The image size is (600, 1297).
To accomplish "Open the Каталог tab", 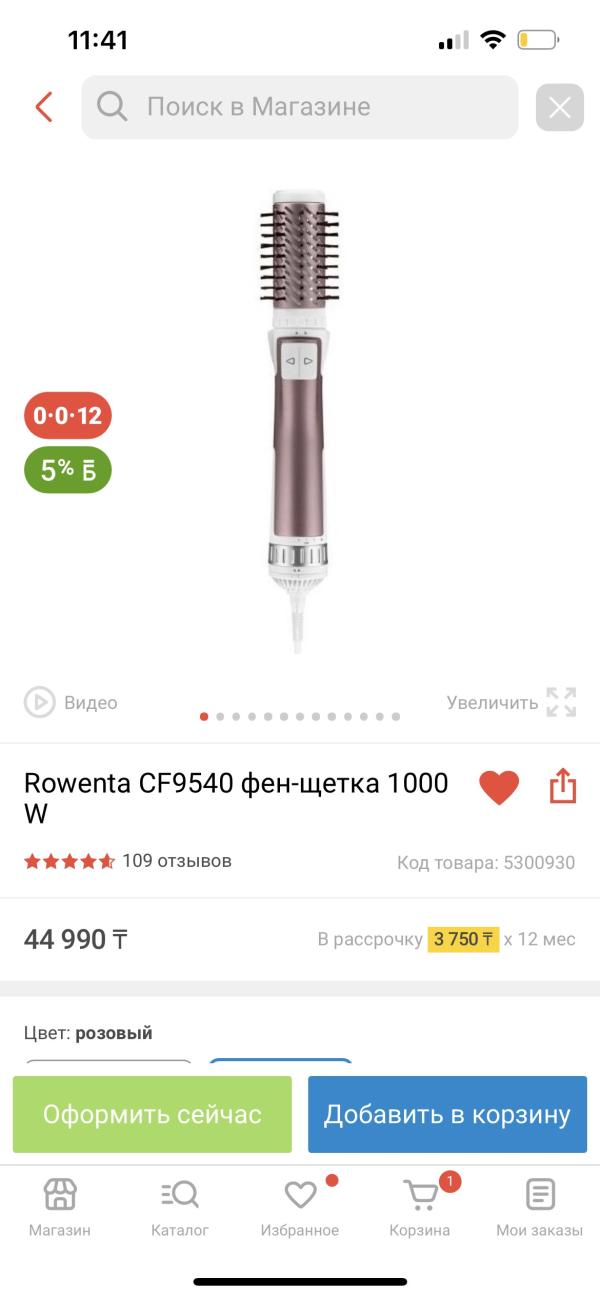I will point(180,1207).
